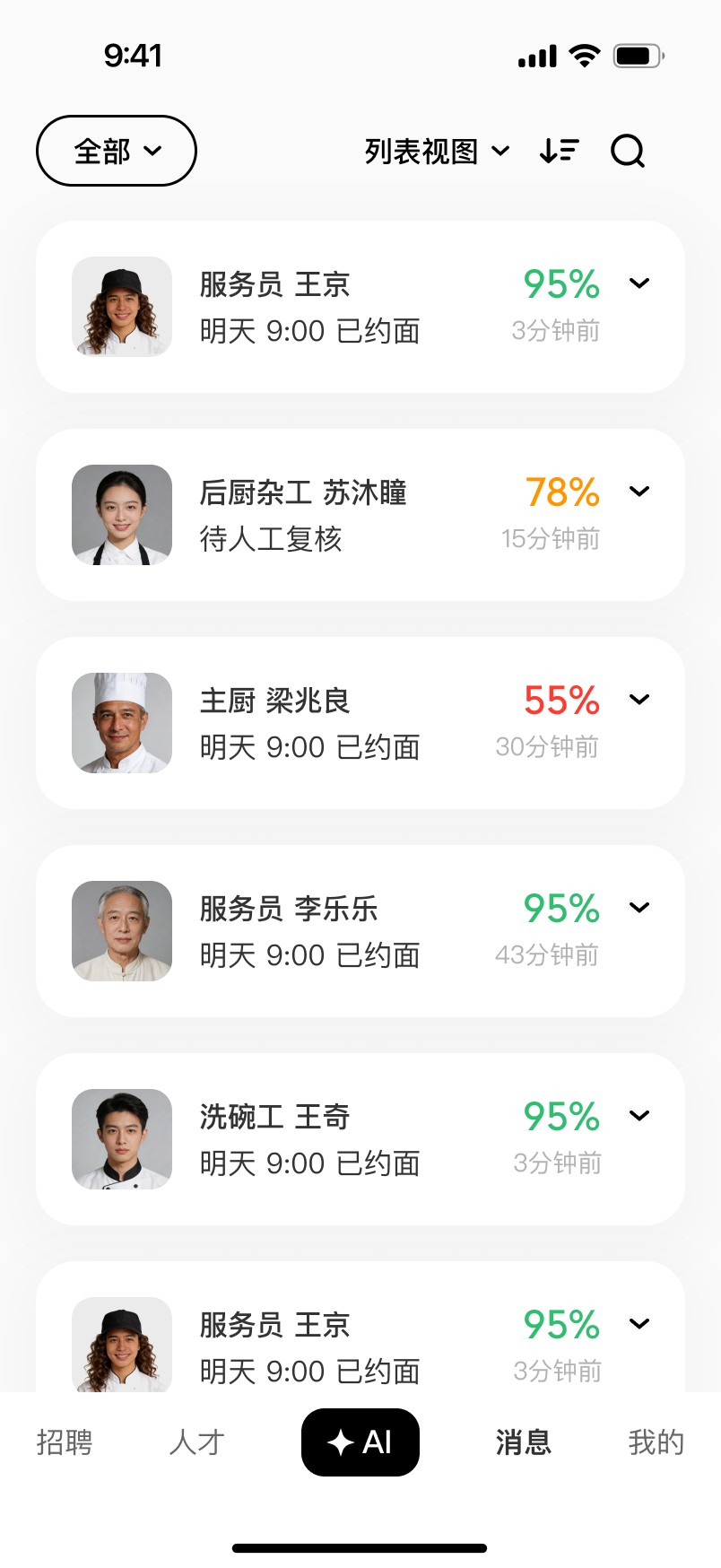Open the 后厨杂工 苏沐瞳 candidate card
The image size is (721, 1568).
(x=341, y=515)
